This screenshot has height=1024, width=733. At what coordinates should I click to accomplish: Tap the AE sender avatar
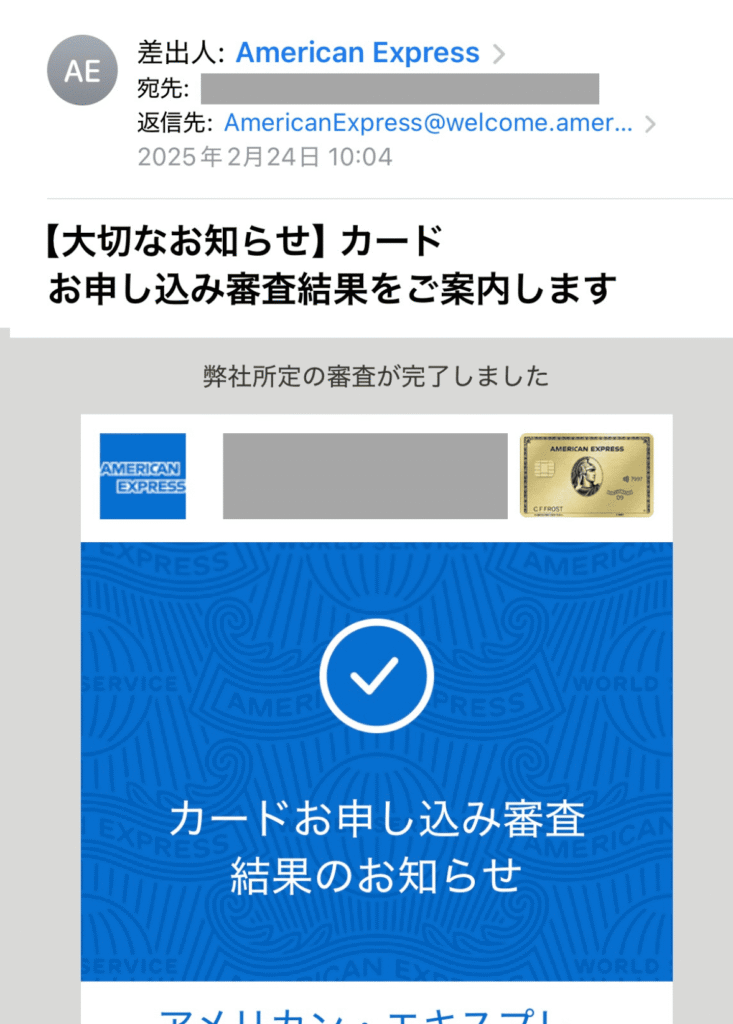(82, 70)
